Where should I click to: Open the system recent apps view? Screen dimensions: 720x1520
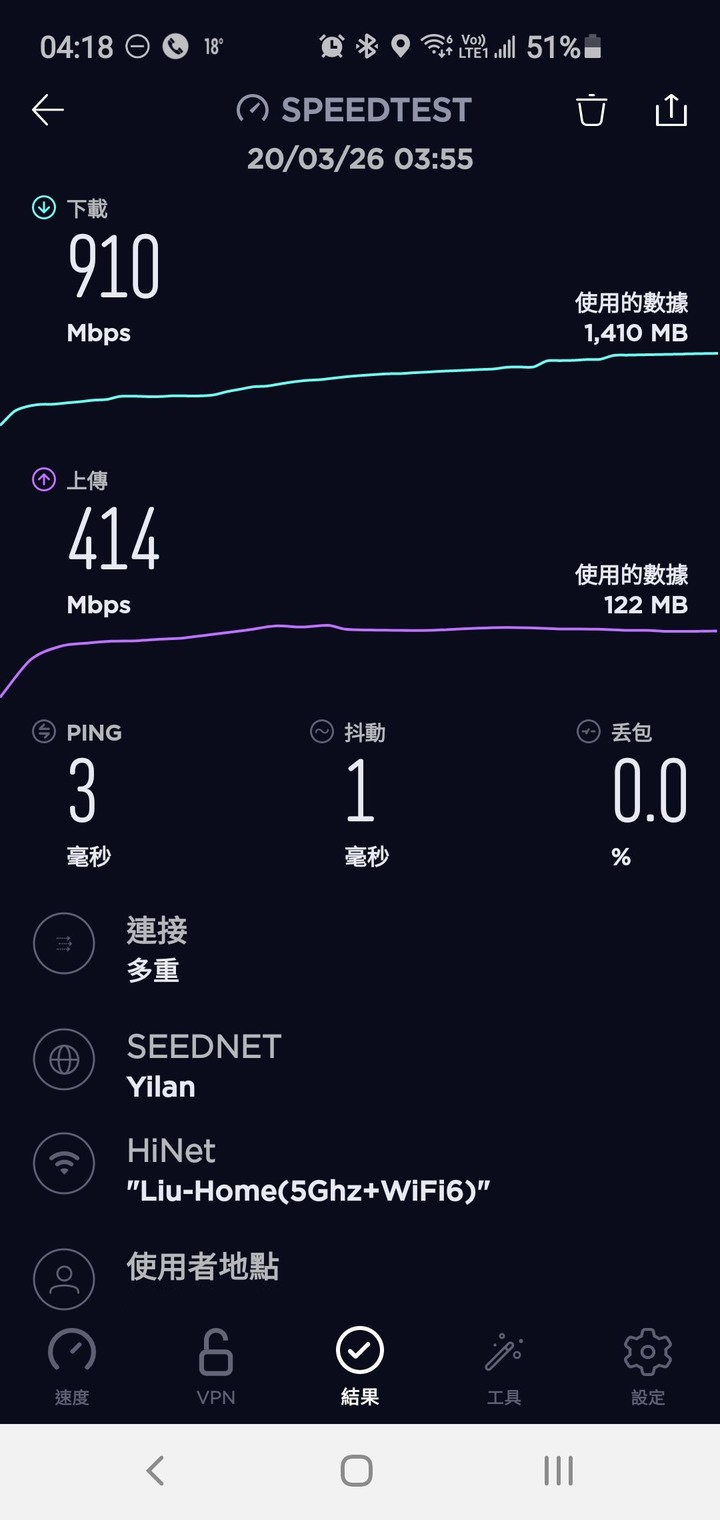click(x=558, y=1470)
